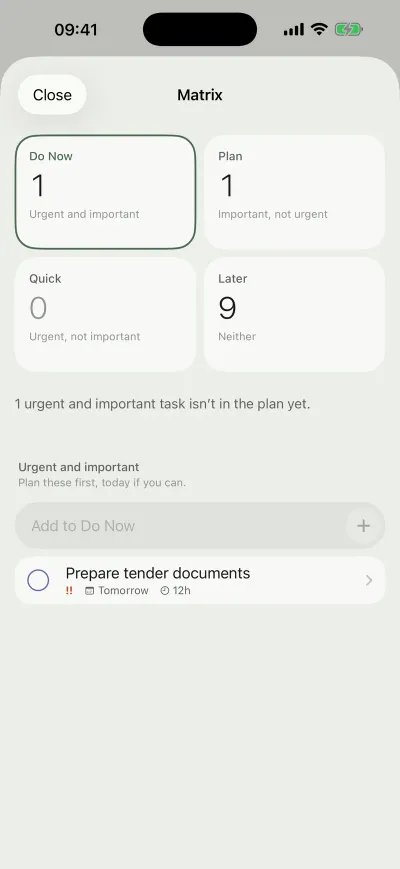The image size is (400, 869).
Task: Select the Plan quadrant card
Action: 294,192
